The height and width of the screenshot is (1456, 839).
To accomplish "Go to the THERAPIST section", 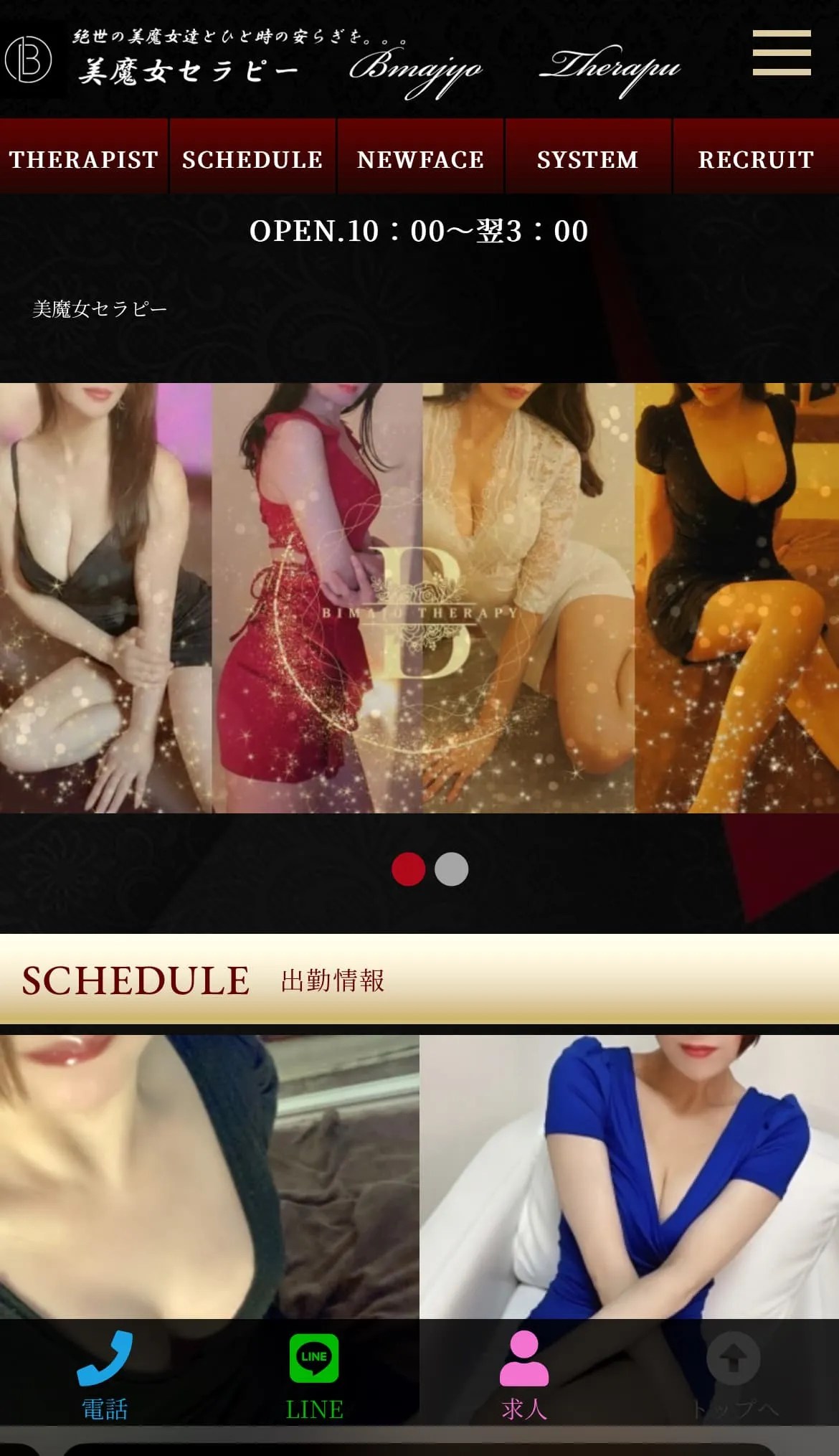I will coord(84,159).
